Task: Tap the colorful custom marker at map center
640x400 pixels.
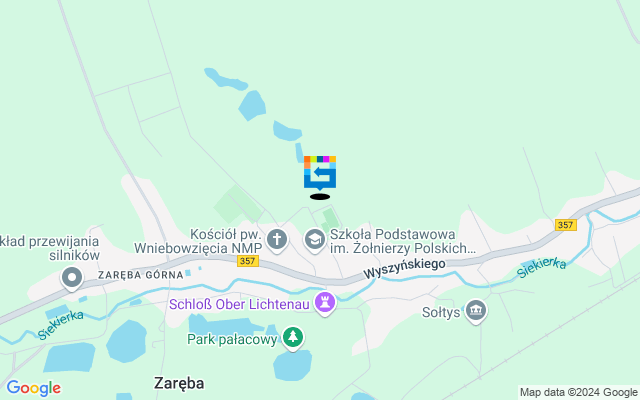Action: click(x=320, y=173)
